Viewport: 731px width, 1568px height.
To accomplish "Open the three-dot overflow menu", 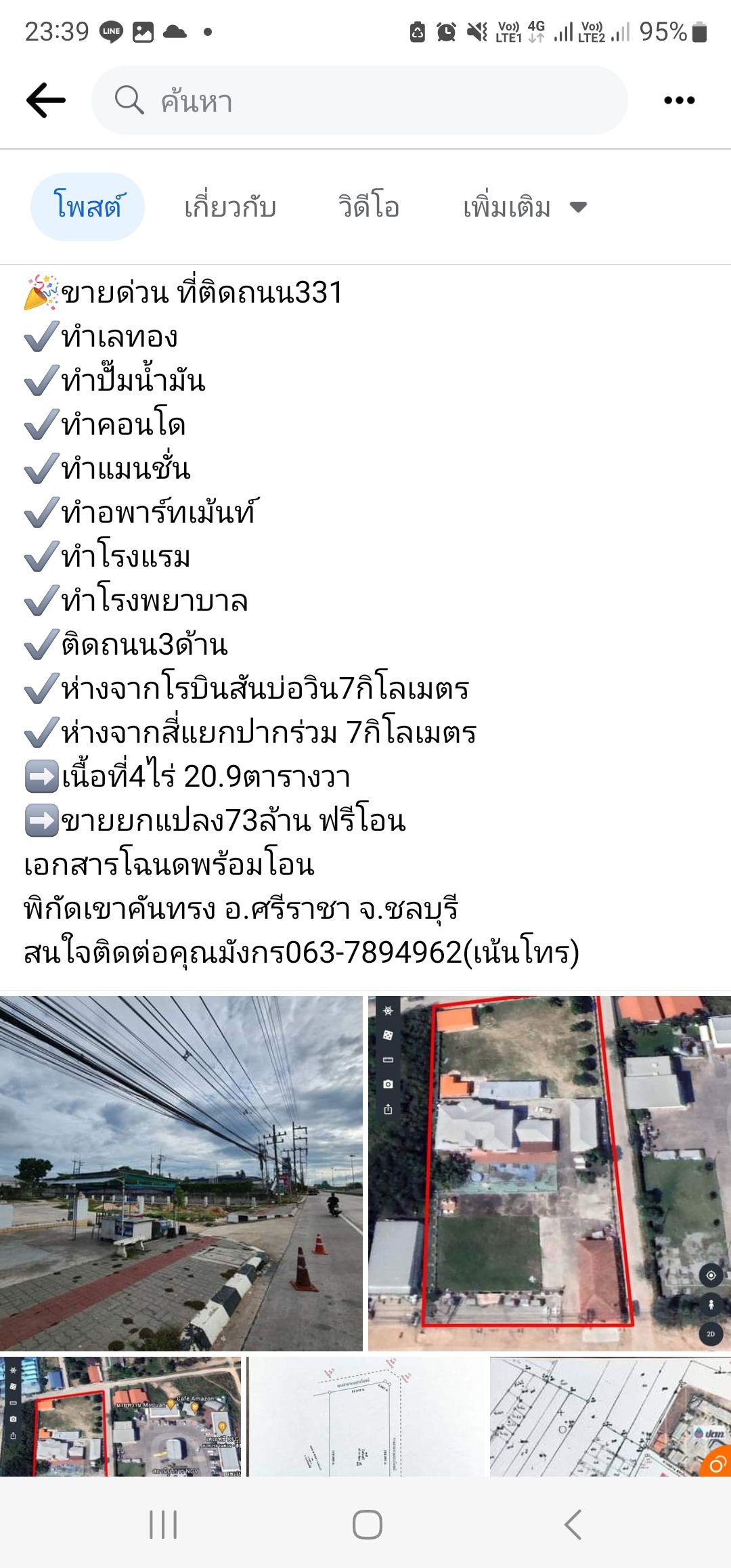I will (679, 100).
